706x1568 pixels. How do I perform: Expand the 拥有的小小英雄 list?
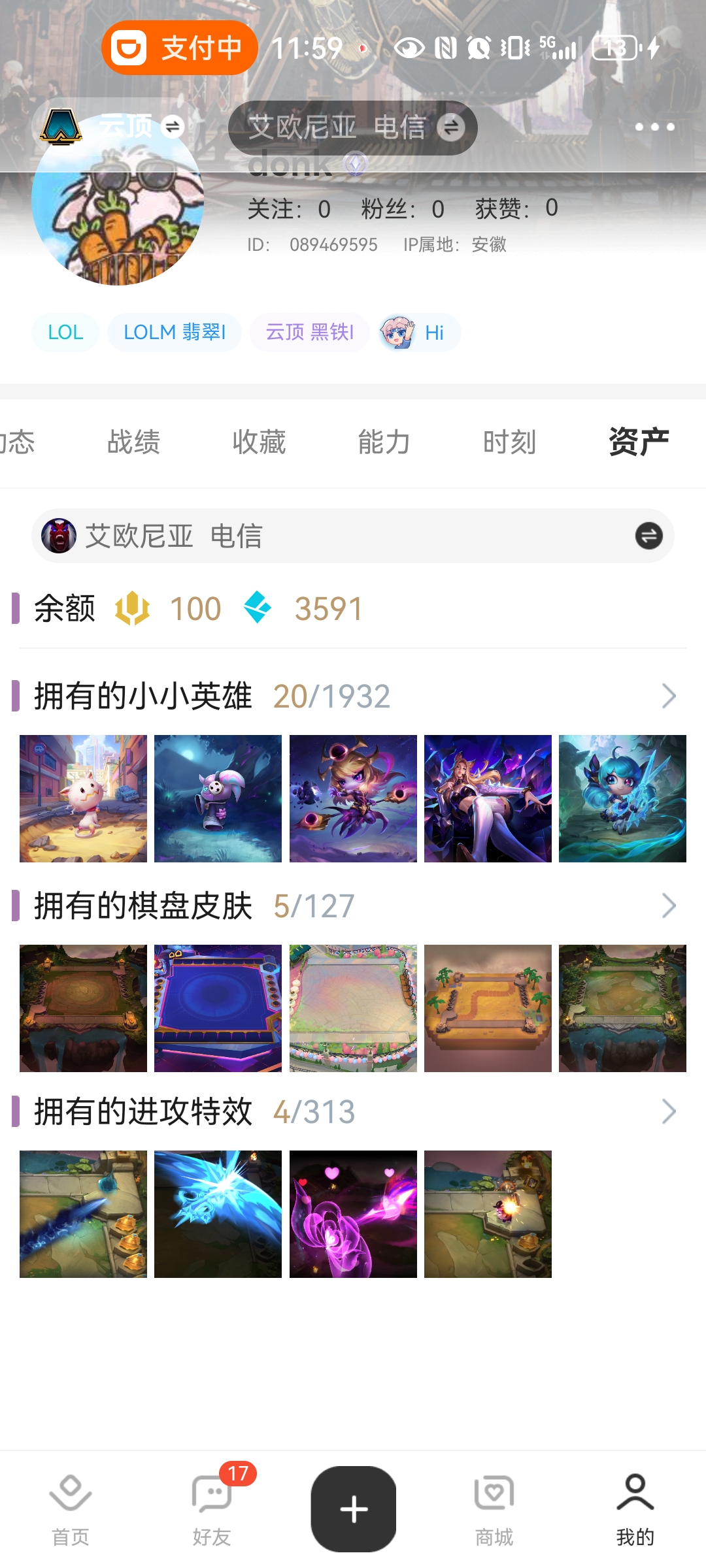[668, 696]
